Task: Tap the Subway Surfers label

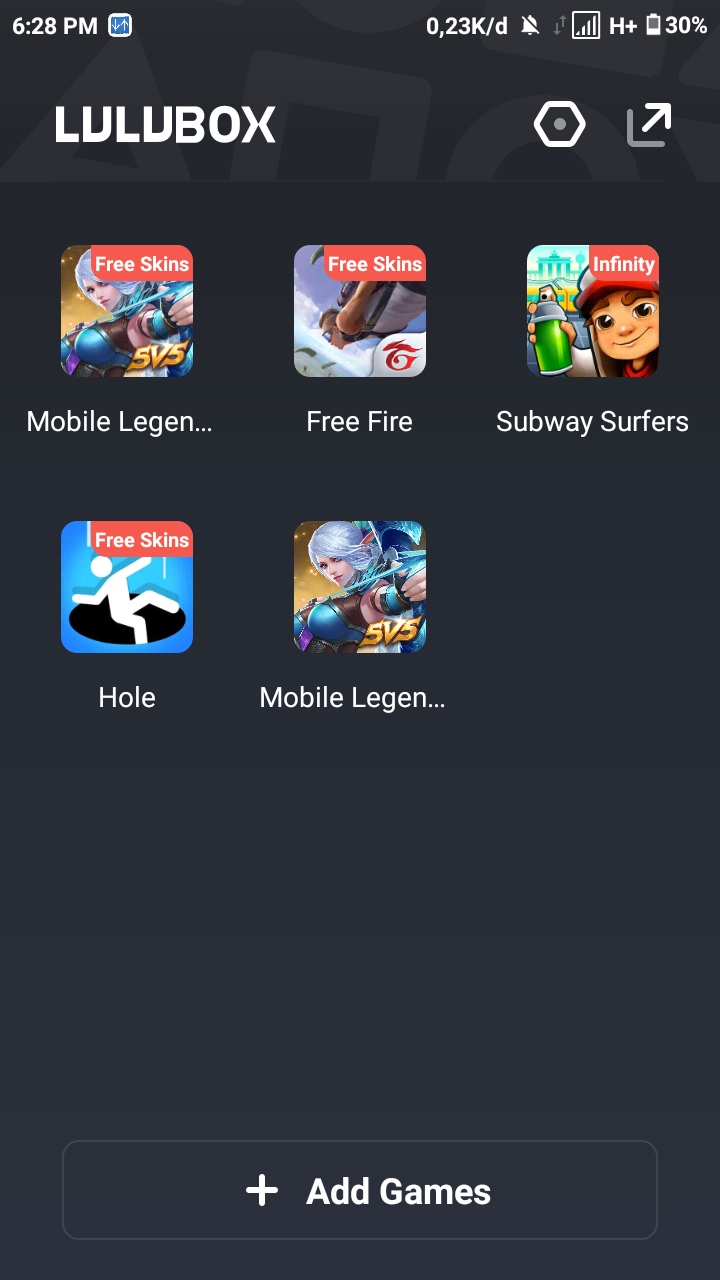Action: [x=592, y=421]
